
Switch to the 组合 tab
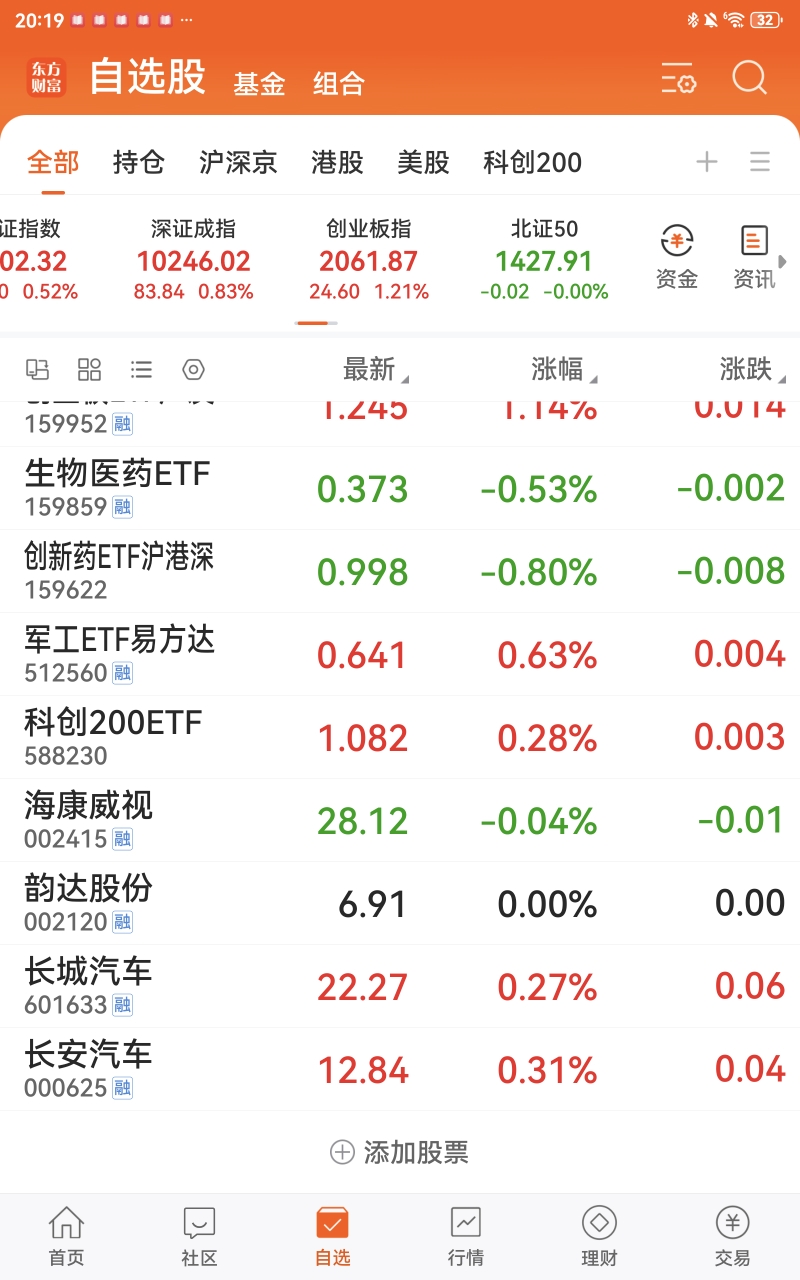tap(339, 83)
